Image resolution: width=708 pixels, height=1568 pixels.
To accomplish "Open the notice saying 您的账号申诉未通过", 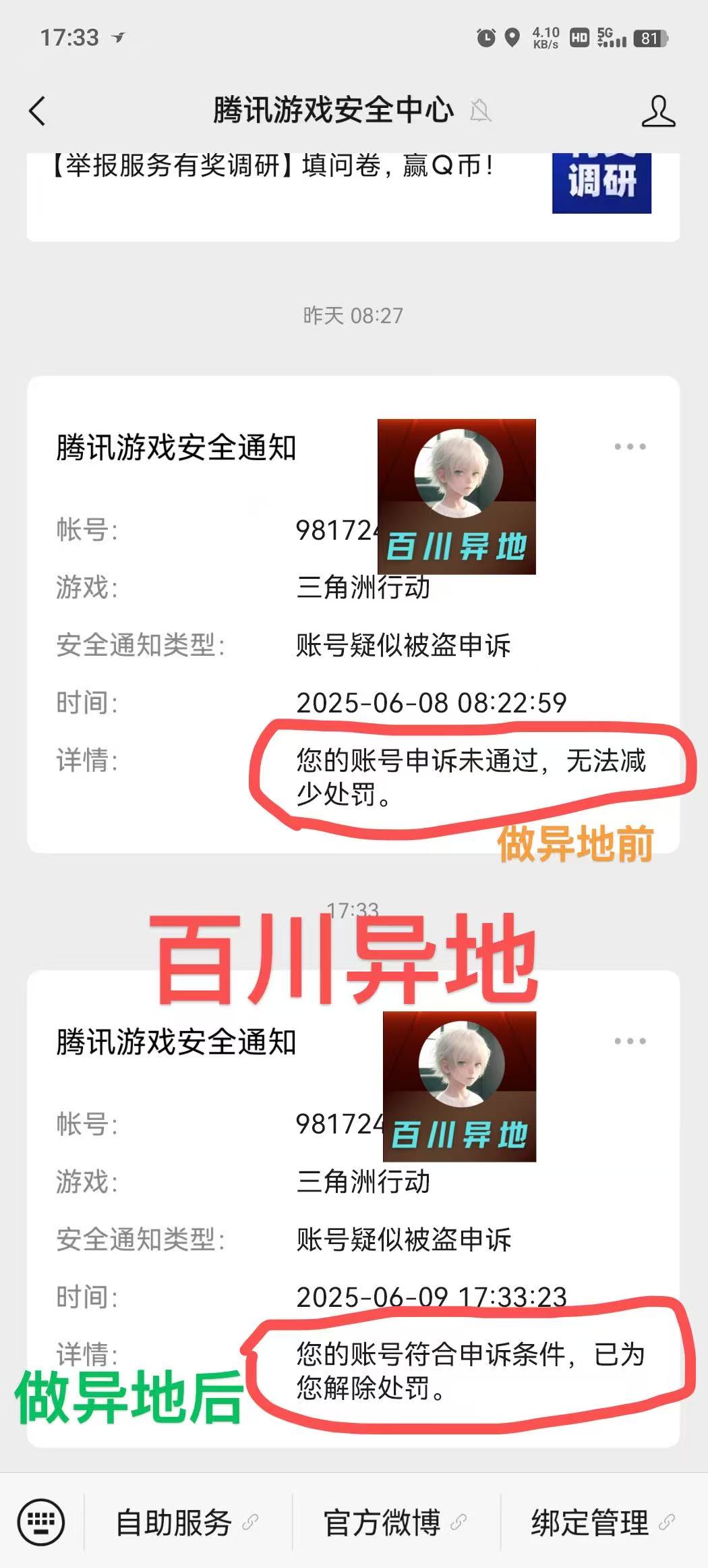I will tap(353, 615).
